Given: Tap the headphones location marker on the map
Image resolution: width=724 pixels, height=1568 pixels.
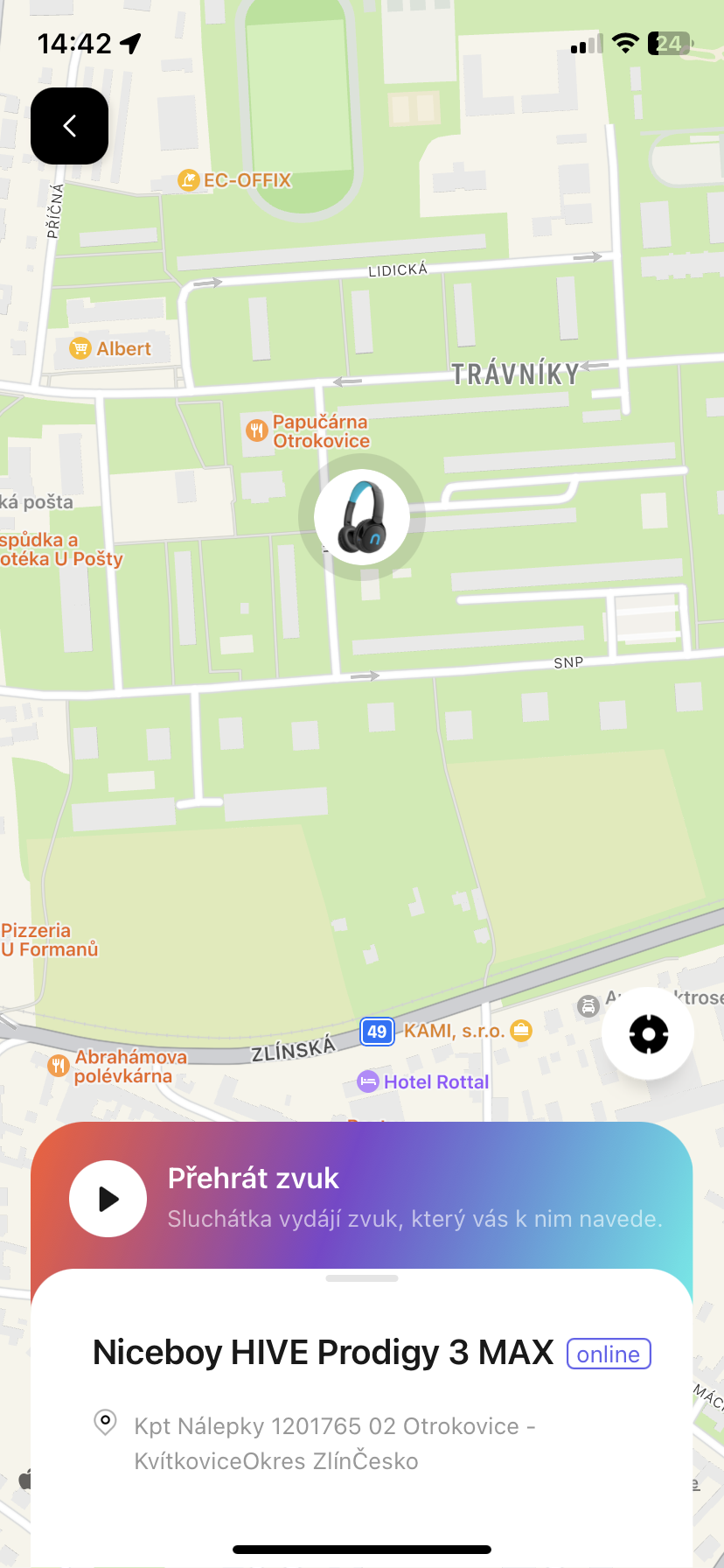Looking at the screenshot, I should tap(364, 517).
